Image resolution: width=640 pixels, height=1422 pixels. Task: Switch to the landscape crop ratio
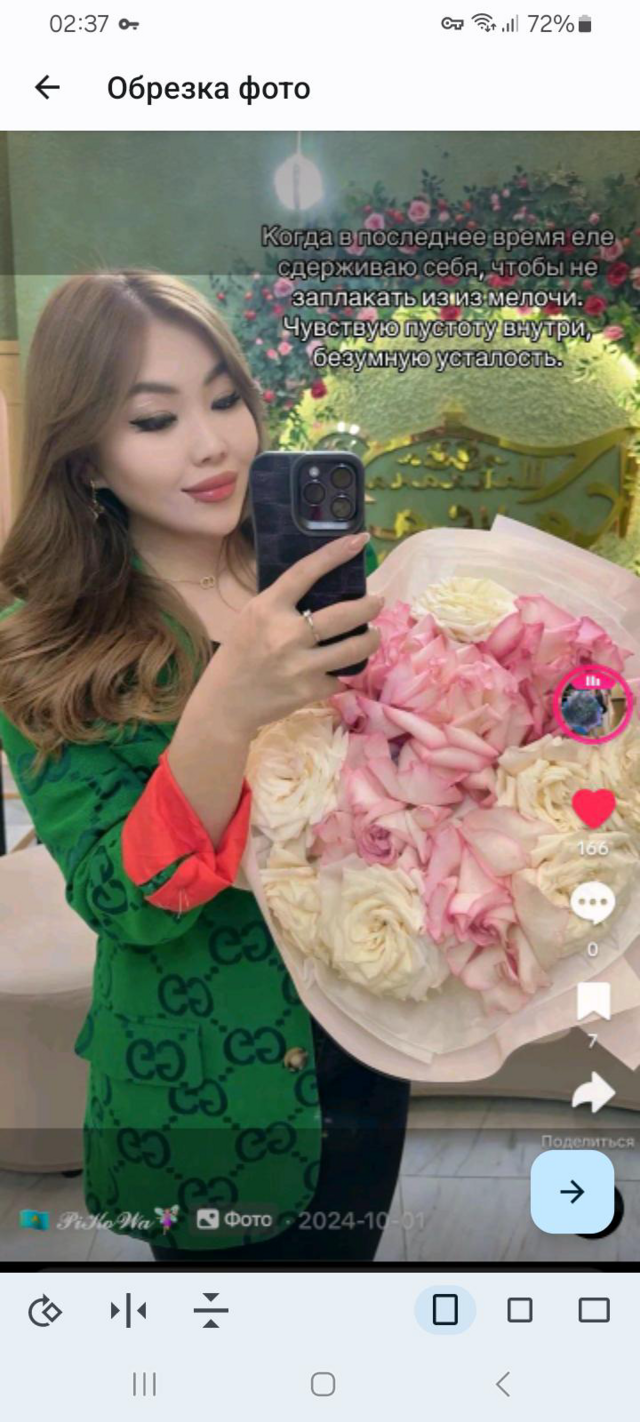594,1310
